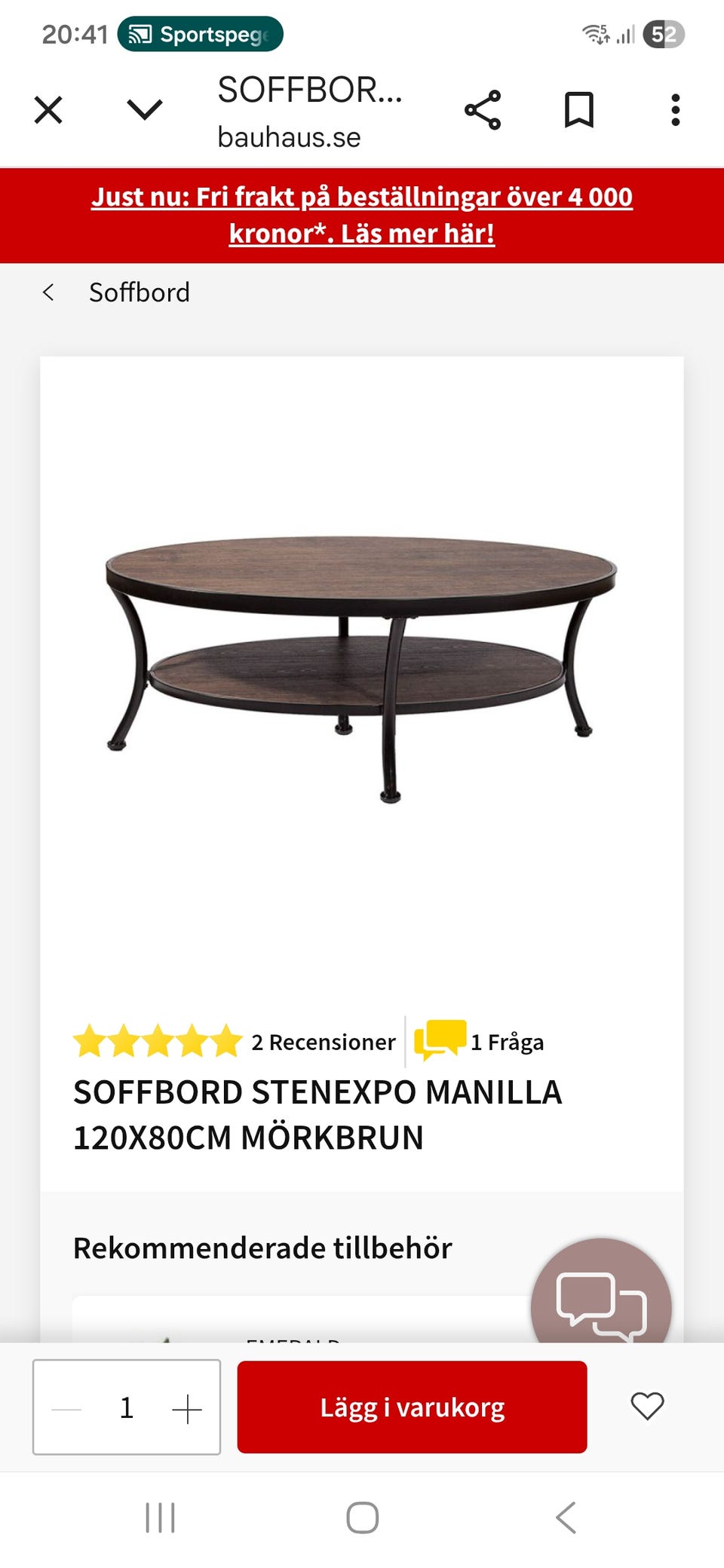Close the in-app browser tab
This screenshot has width=724, height=1568.
[x=48, y=110]
